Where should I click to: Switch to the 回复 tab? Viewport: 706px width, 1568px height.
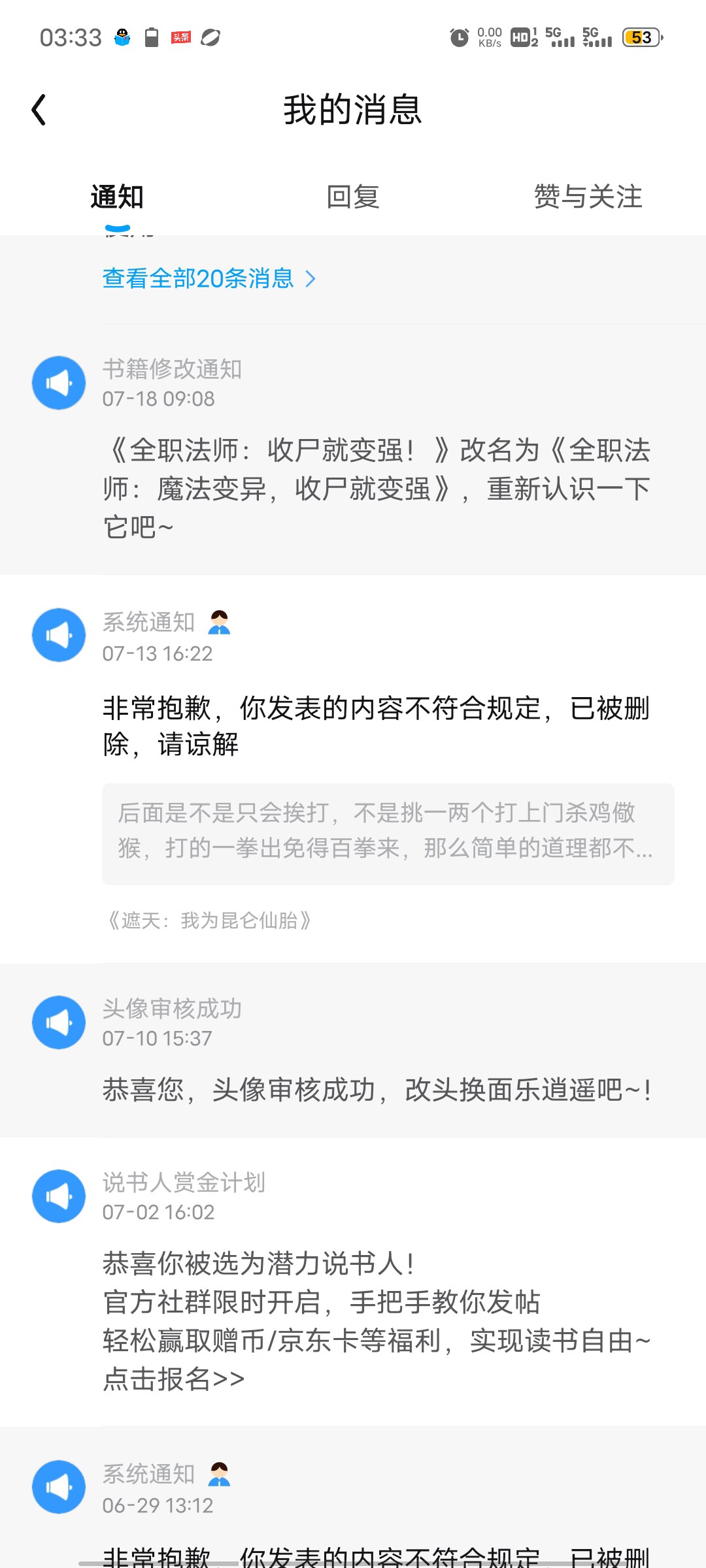coord(353,197)
